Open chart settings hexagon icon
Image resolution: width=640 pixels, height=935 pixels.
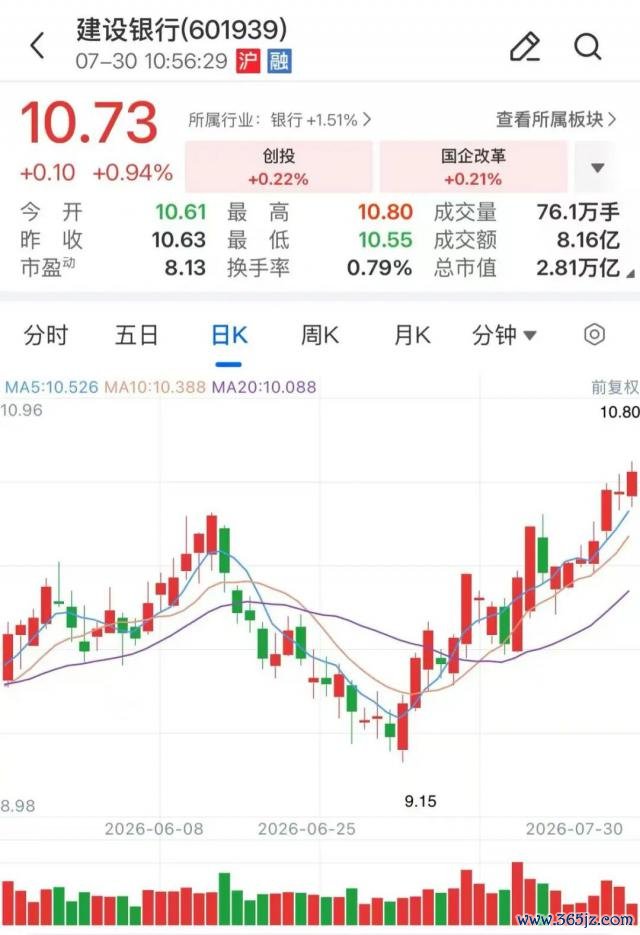tap(594, 335)
